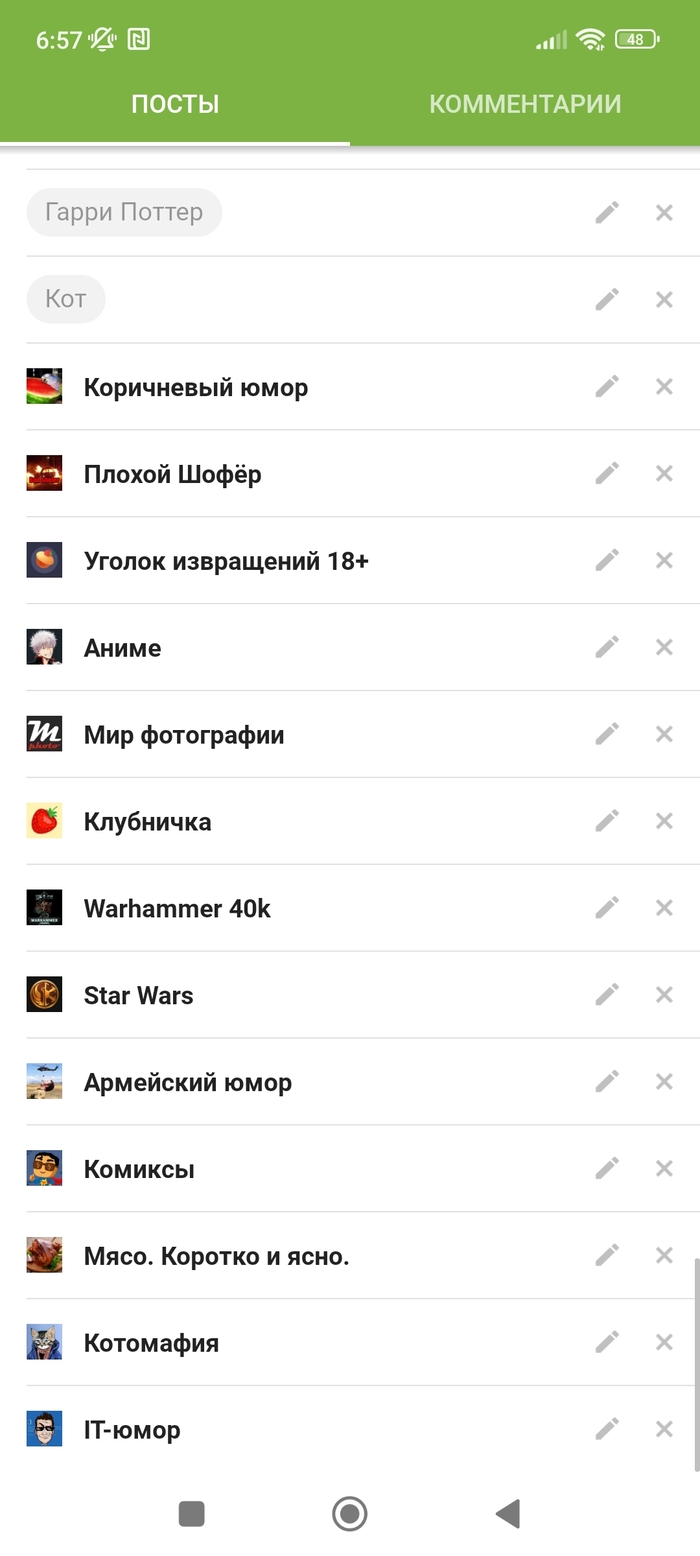Delete the Кот tag from list
The image size is (700, 1556).
664,299
